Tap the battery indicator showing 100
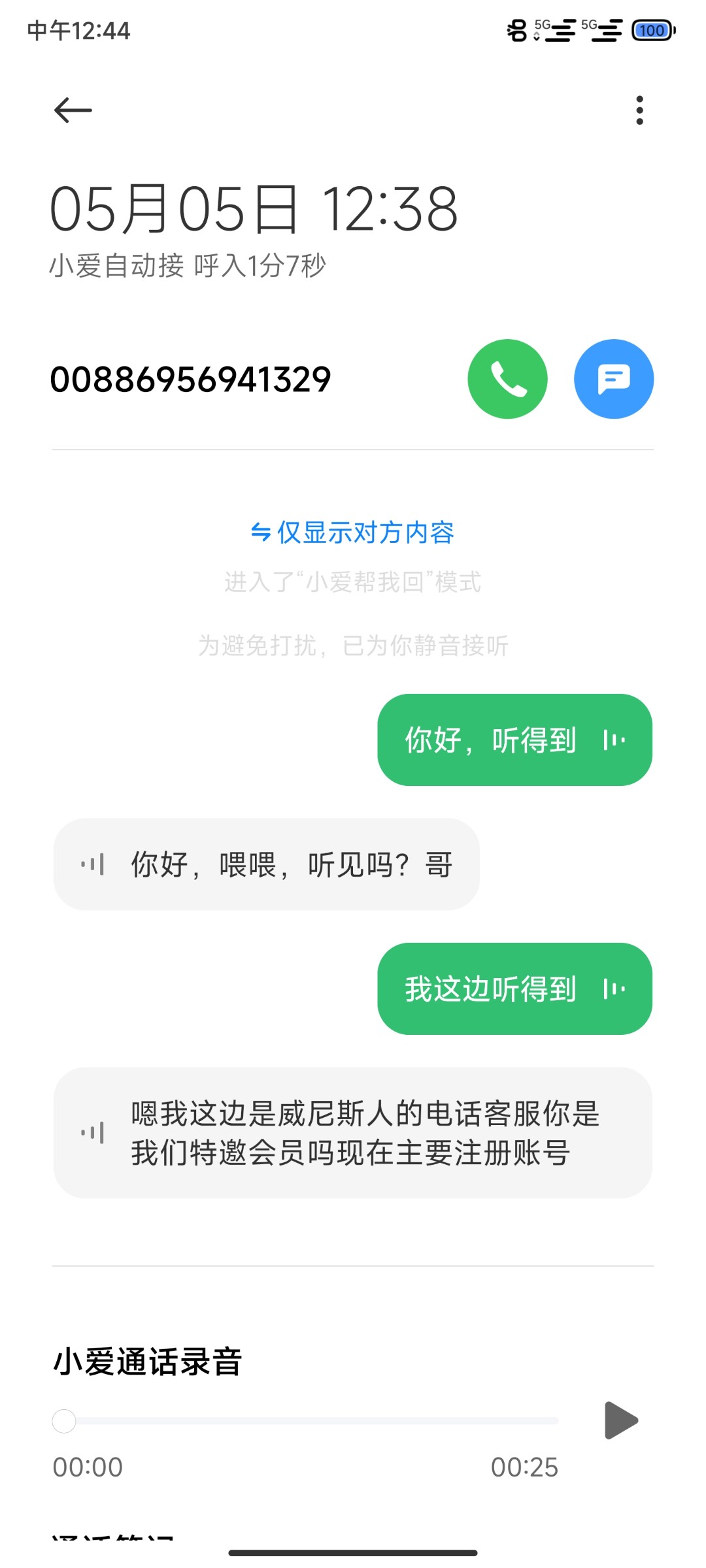Viewport: 706px width, 1568px height. [x=650, y=31]
